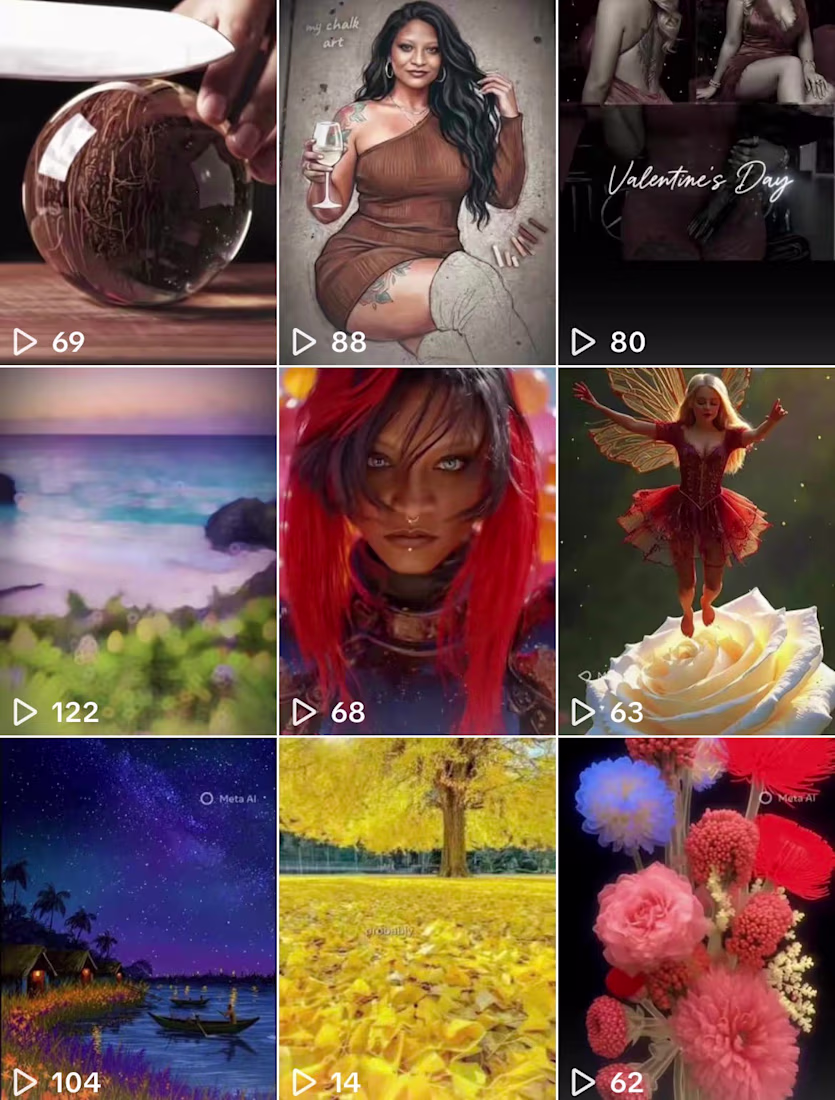Open the glass coconut video with 69 views
835x1100 pixels.
coord(138,181)
